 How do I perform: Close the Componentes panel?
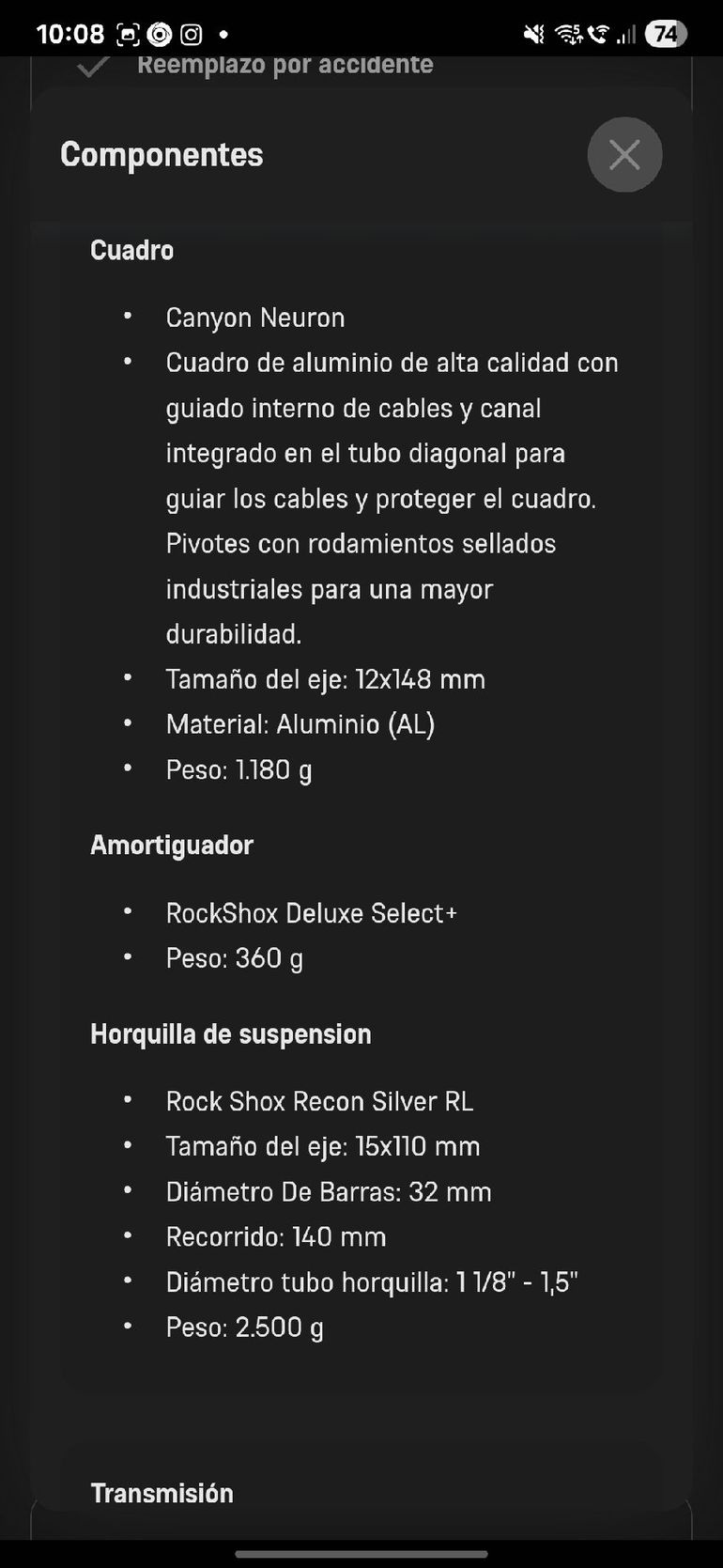[x=624, y=155]
